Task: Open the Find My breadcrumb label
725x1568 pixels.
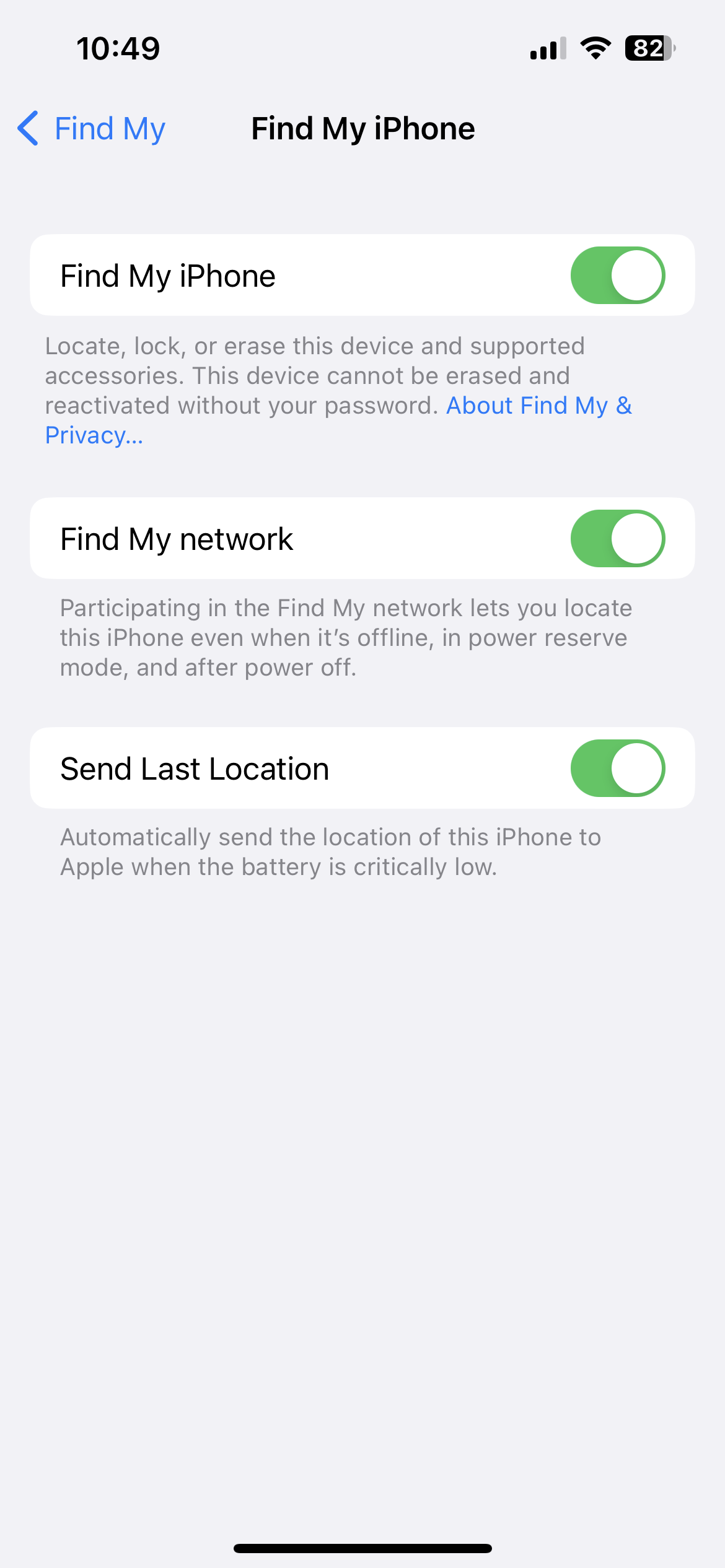Action: click(x=110, y=129)
